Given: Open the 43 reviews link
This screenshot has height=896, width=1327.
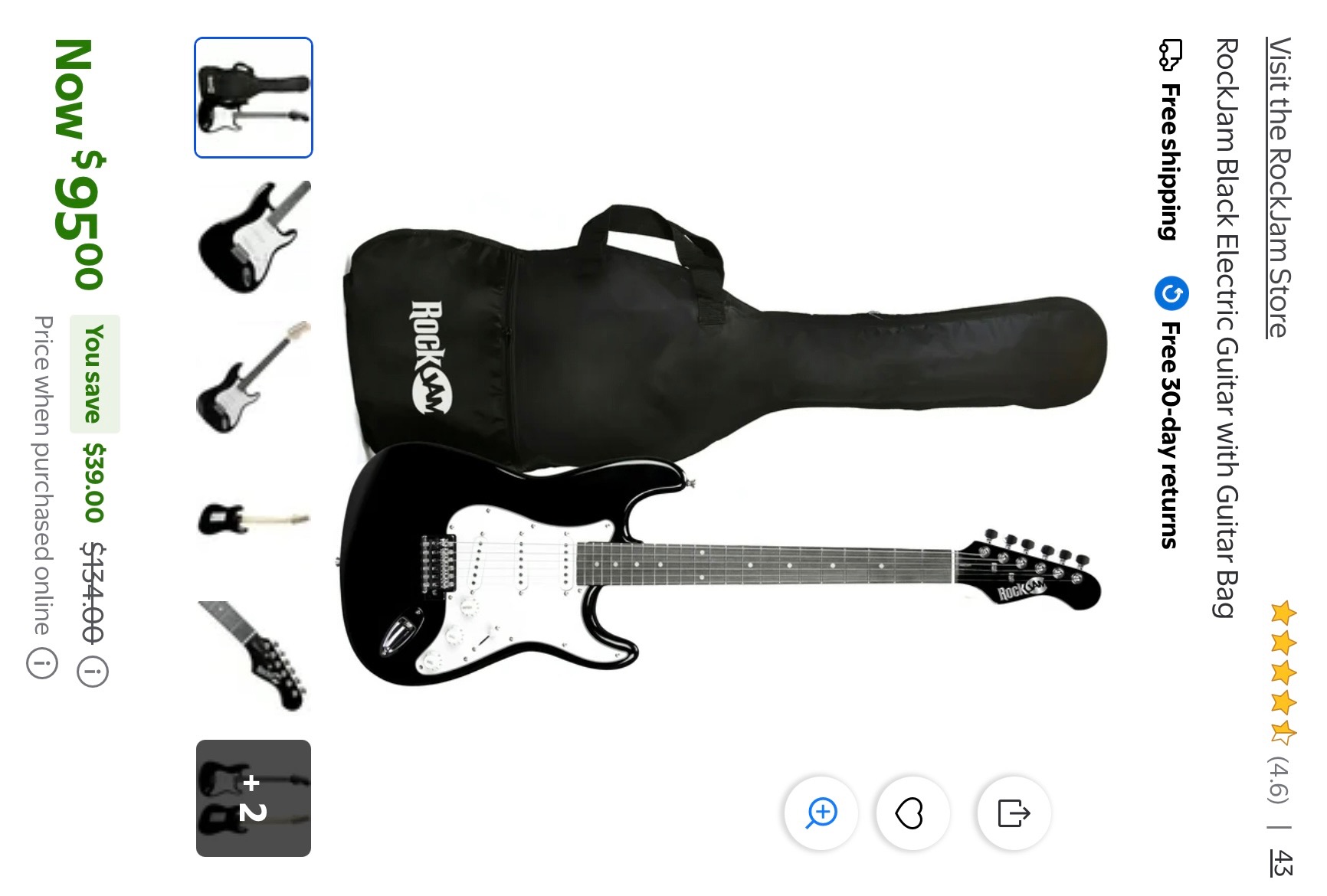Looking at the screenshot, I should tap(1279, 863).
